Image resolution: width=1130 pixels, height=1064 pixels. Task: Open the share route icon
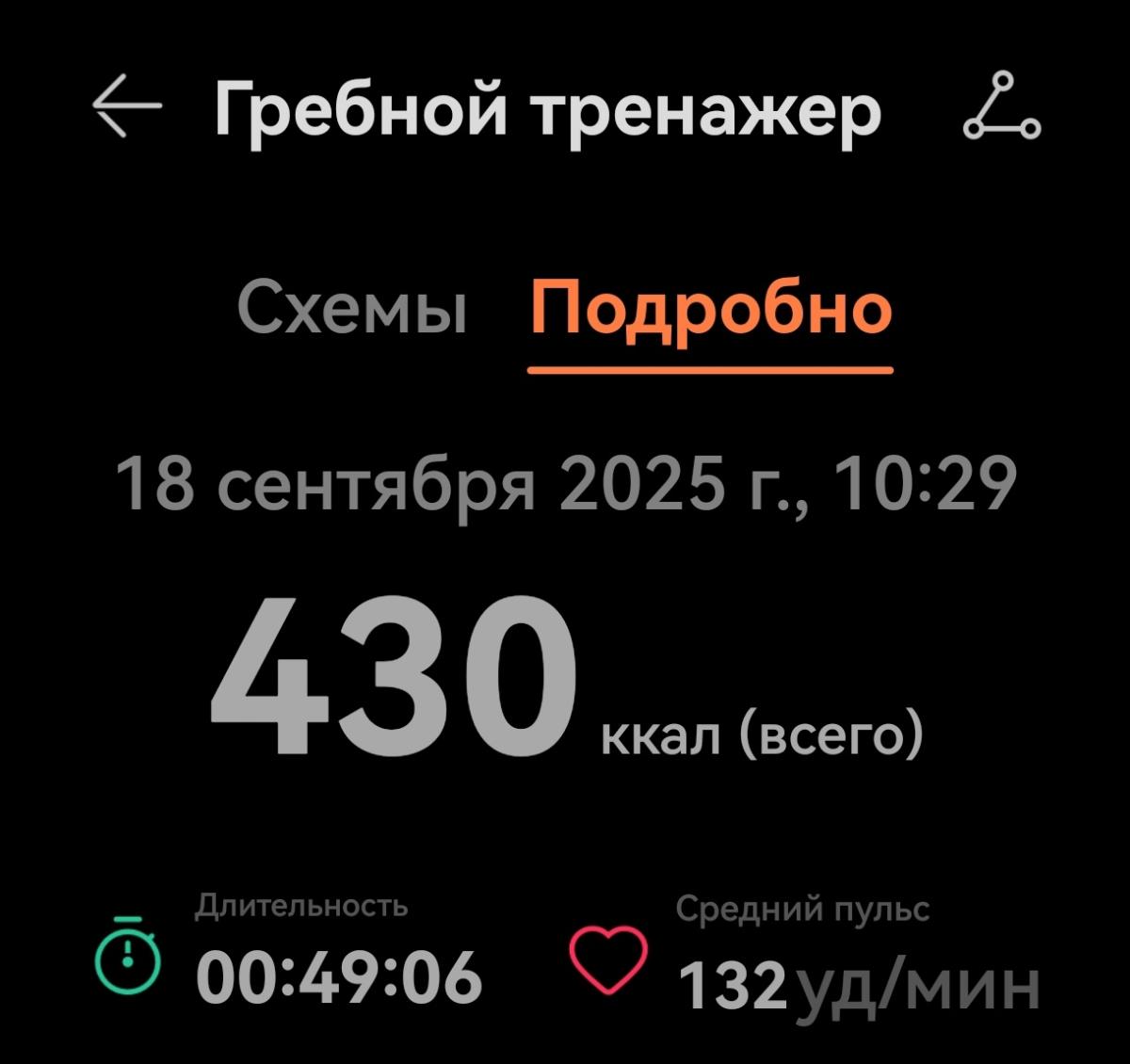click(x=1000, y=107)
